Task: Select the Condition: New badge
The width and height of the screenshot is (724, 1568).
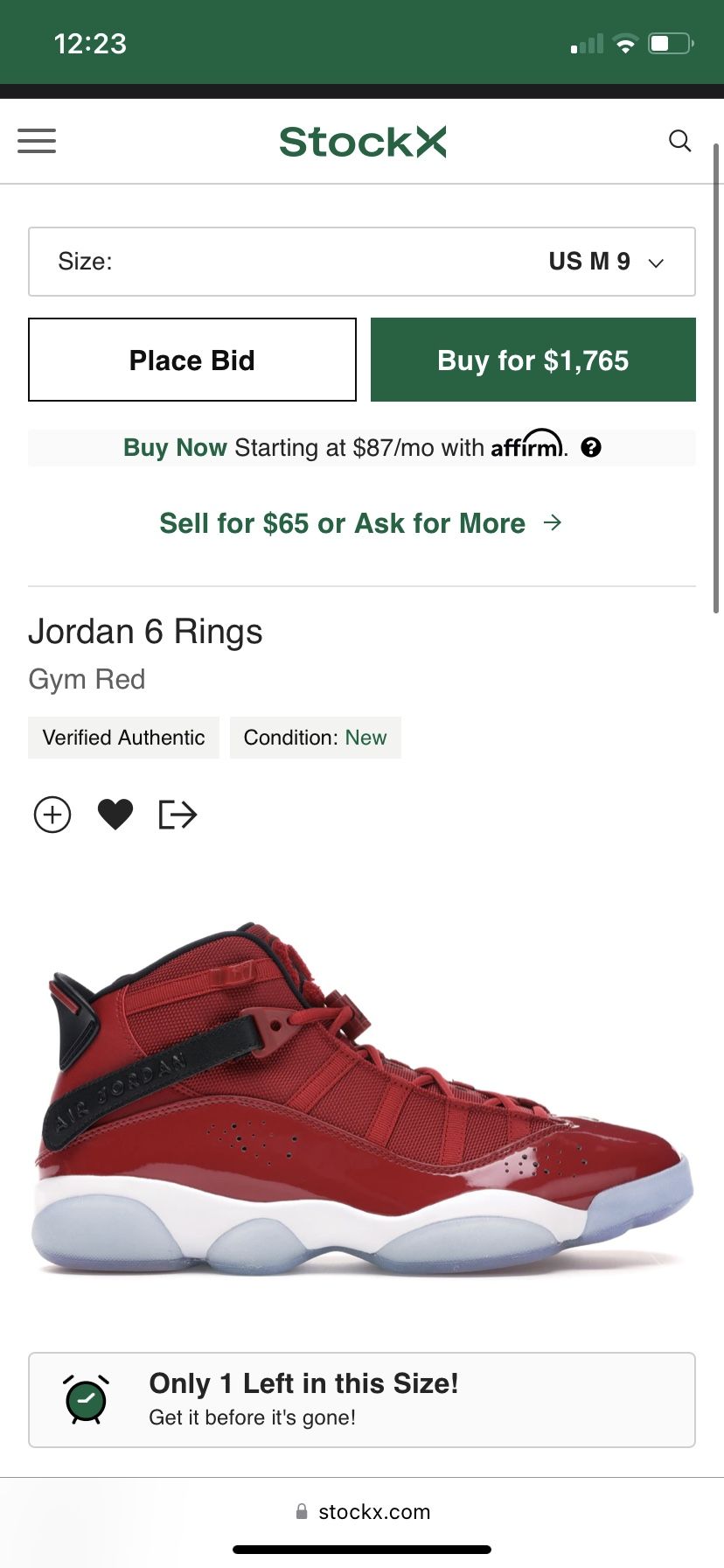Action: click(315, 738)
